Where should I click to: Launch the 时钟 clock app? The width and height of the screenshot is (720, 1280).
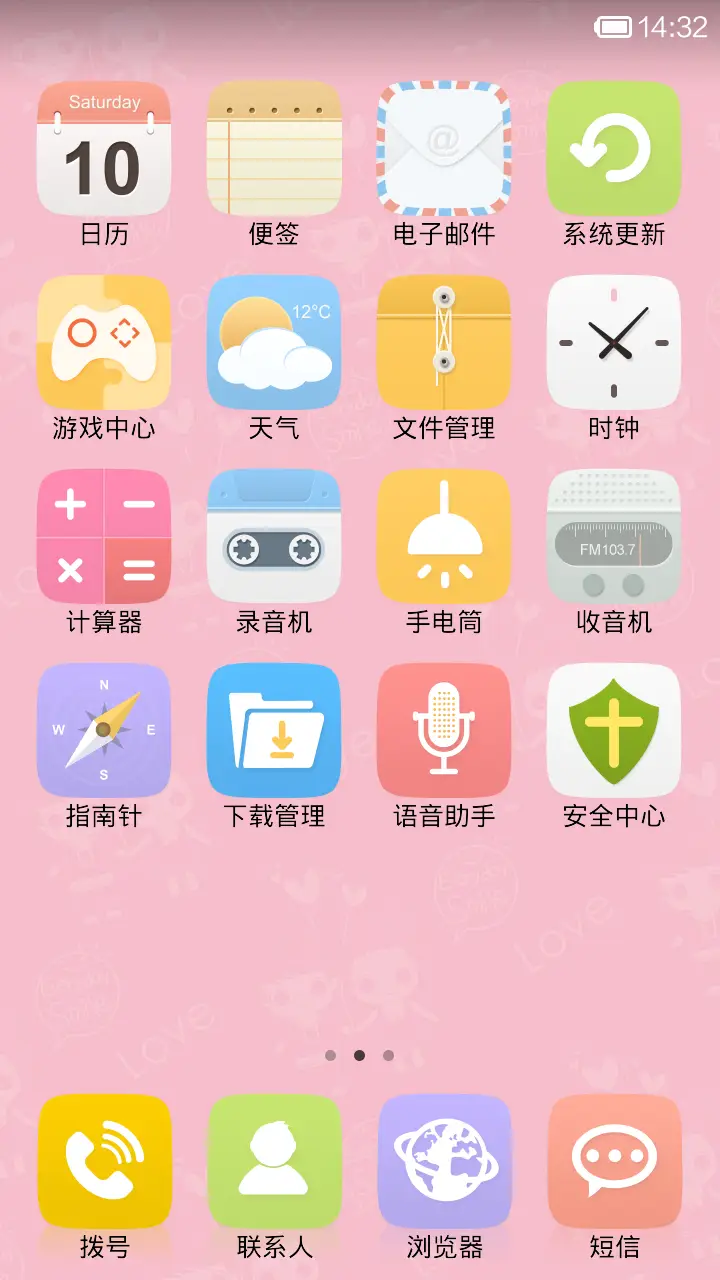point(614,342)
